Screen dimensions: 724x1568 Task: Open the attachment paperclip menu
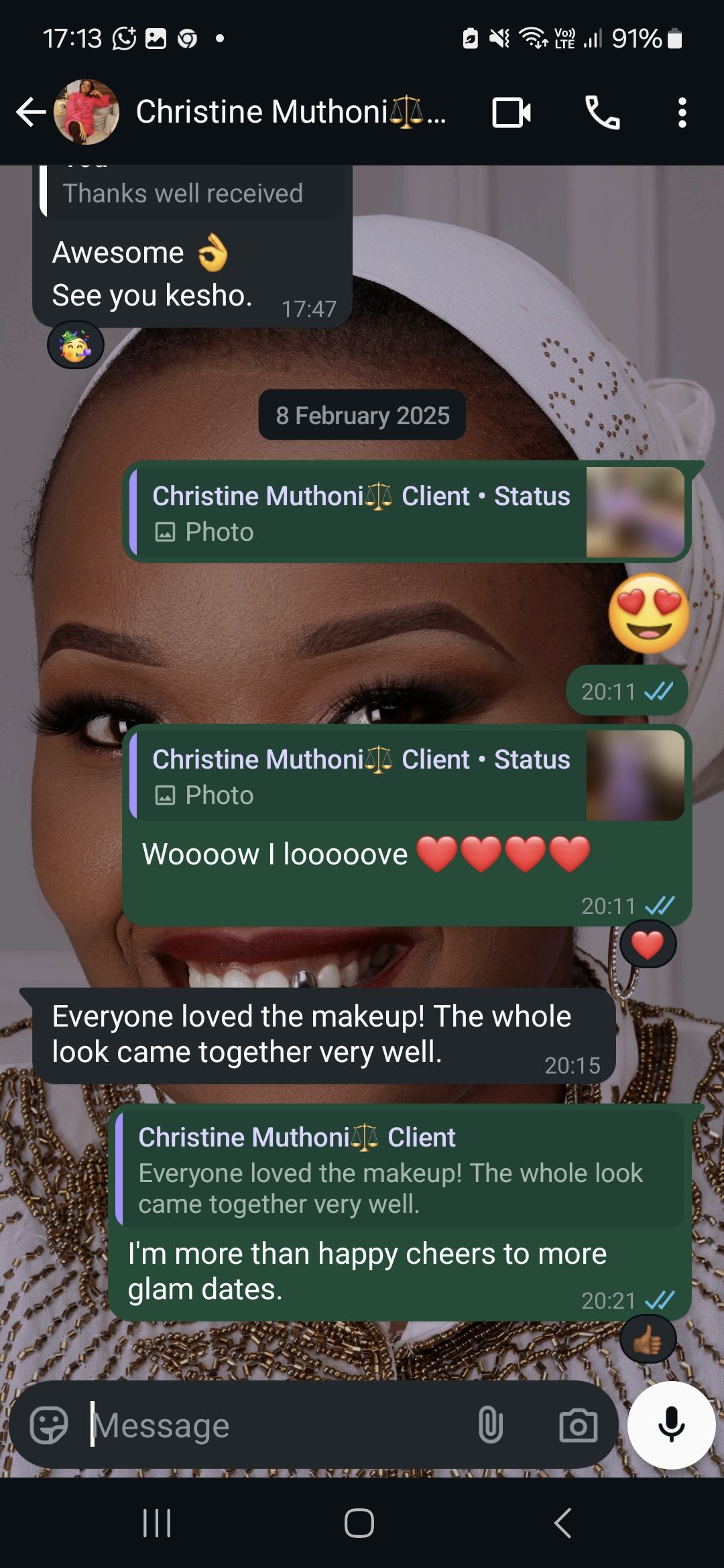490,1425
